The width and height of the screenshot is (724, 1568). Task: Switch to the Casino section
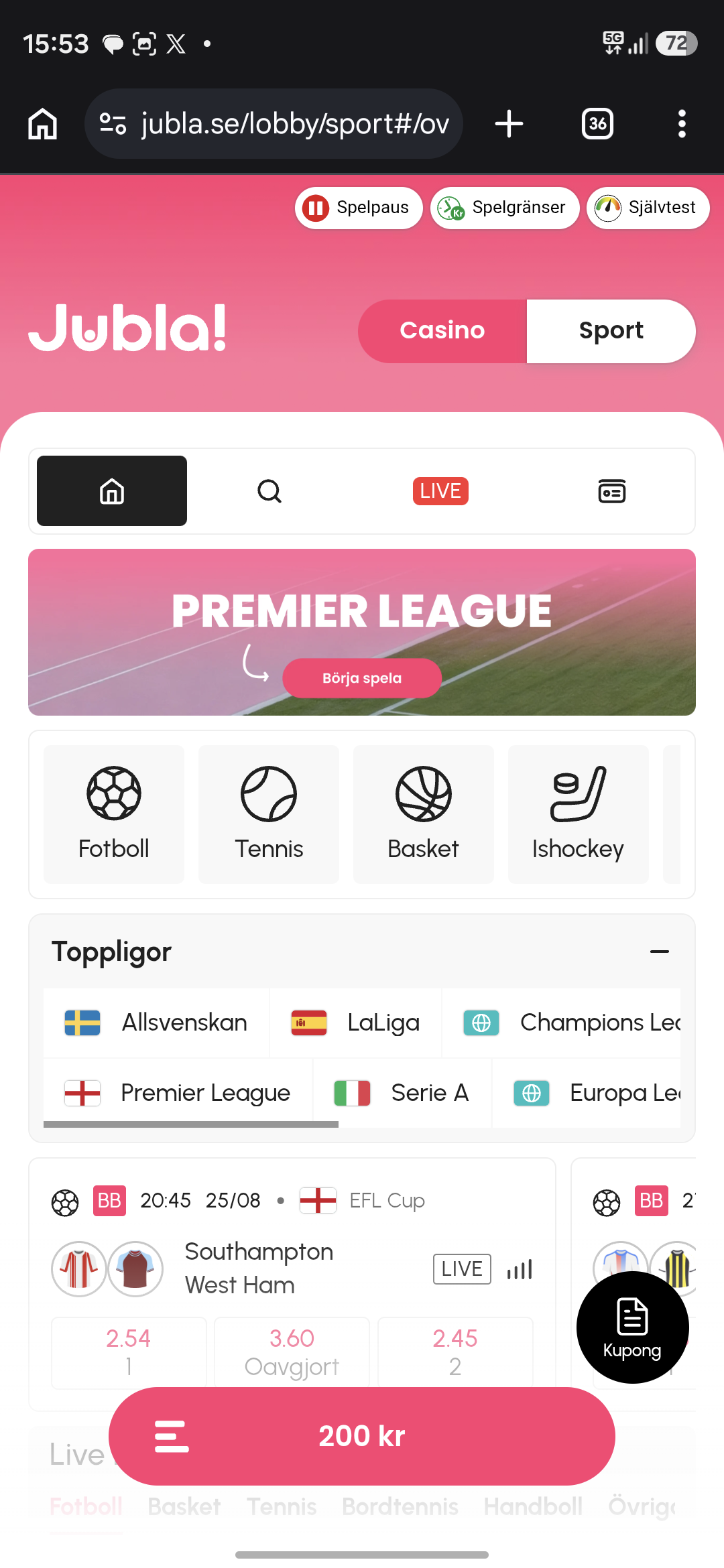(x=442, y=331)
